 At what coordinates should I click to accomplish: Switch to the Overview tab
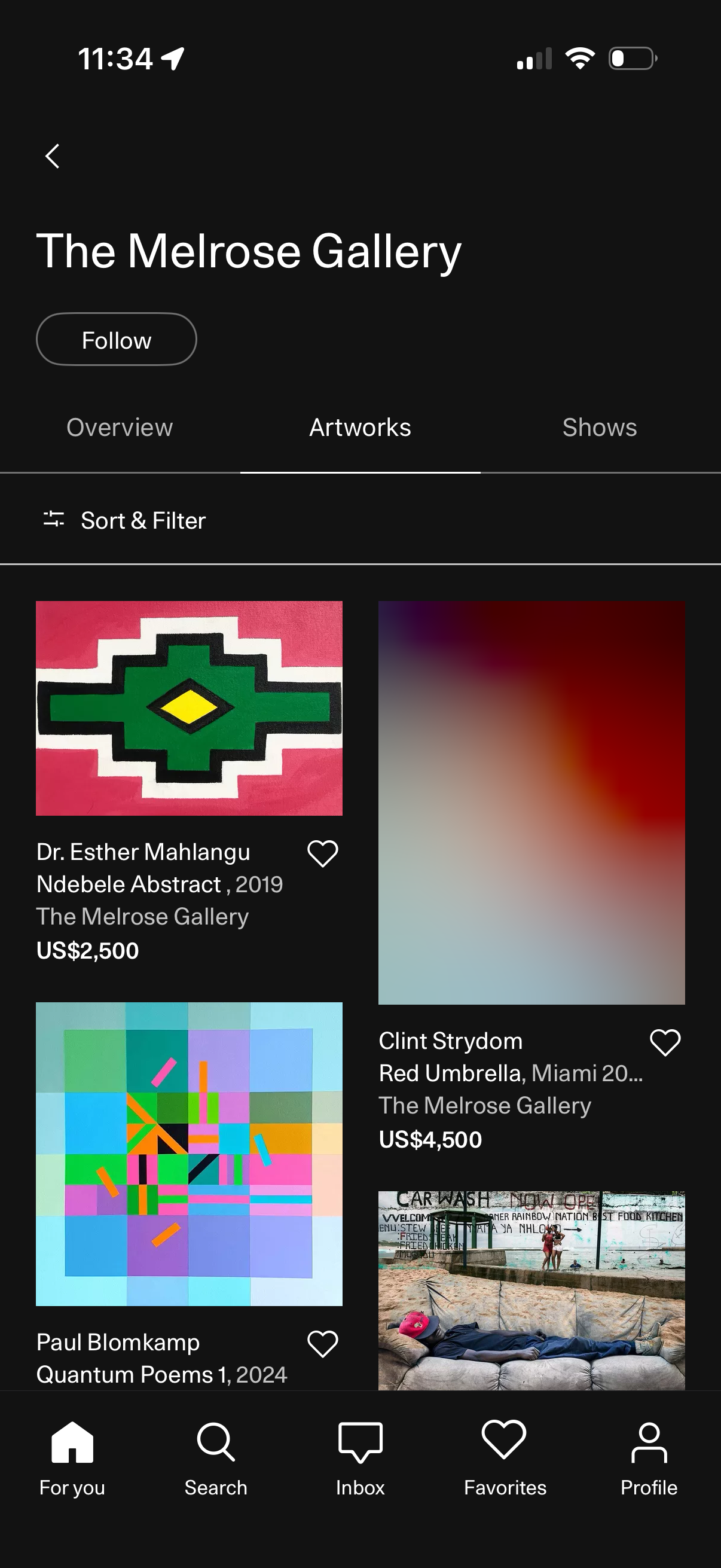click(119, 428)
